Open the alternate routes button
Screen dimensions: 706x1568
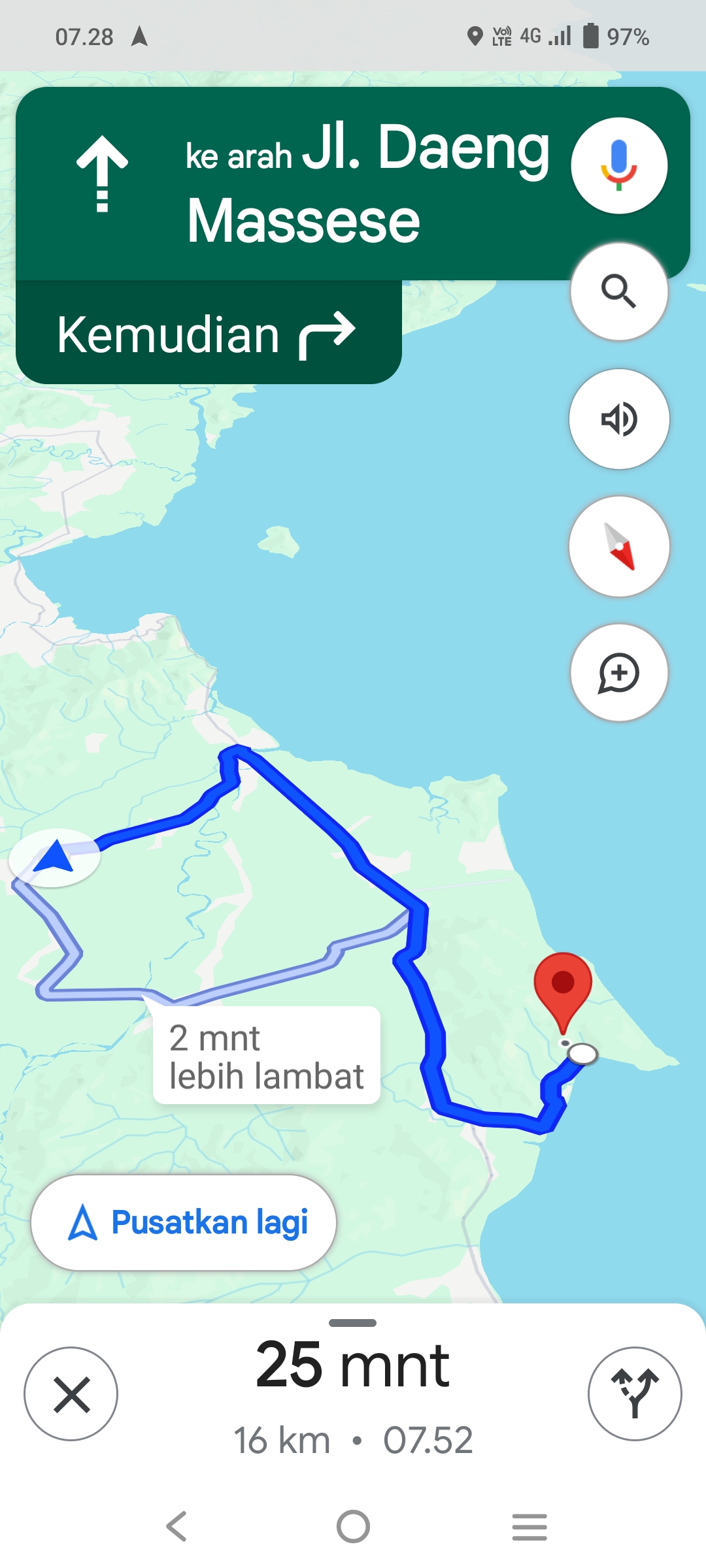[x=635, y=1394]
